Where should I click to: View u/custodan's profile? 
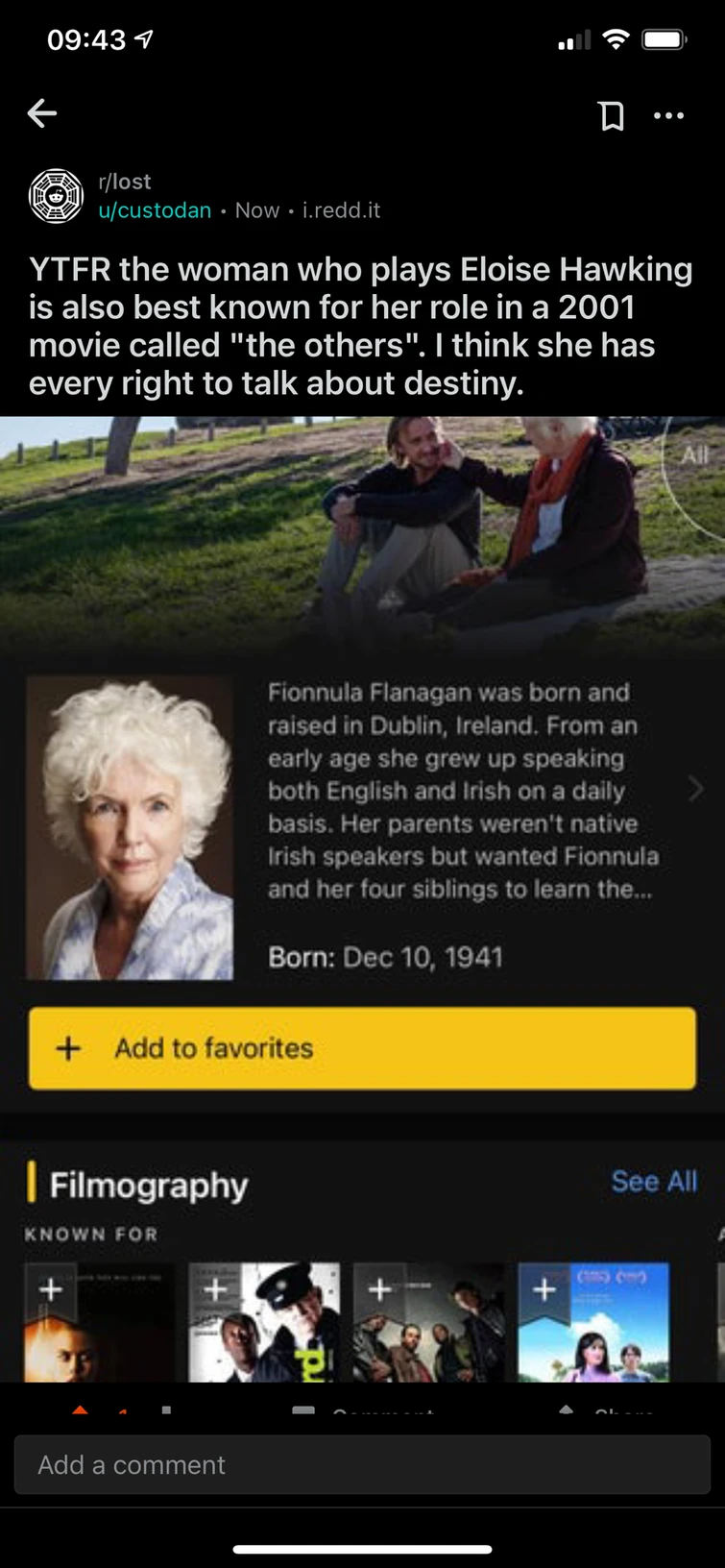[x=155, y=210]
